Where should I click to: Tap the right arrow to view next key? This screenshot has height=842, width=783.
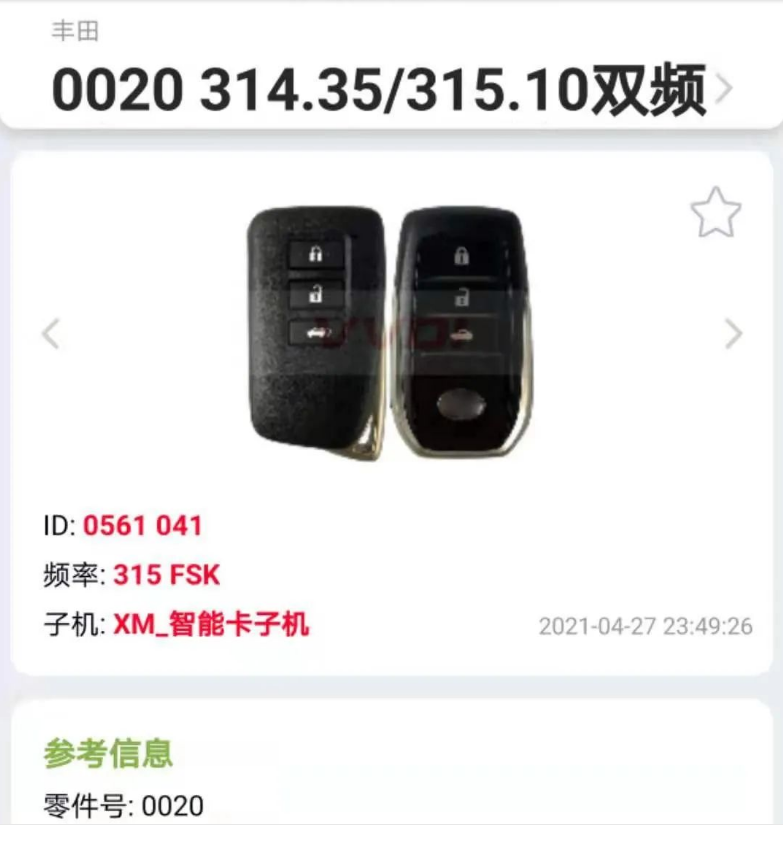click(734, 333)
